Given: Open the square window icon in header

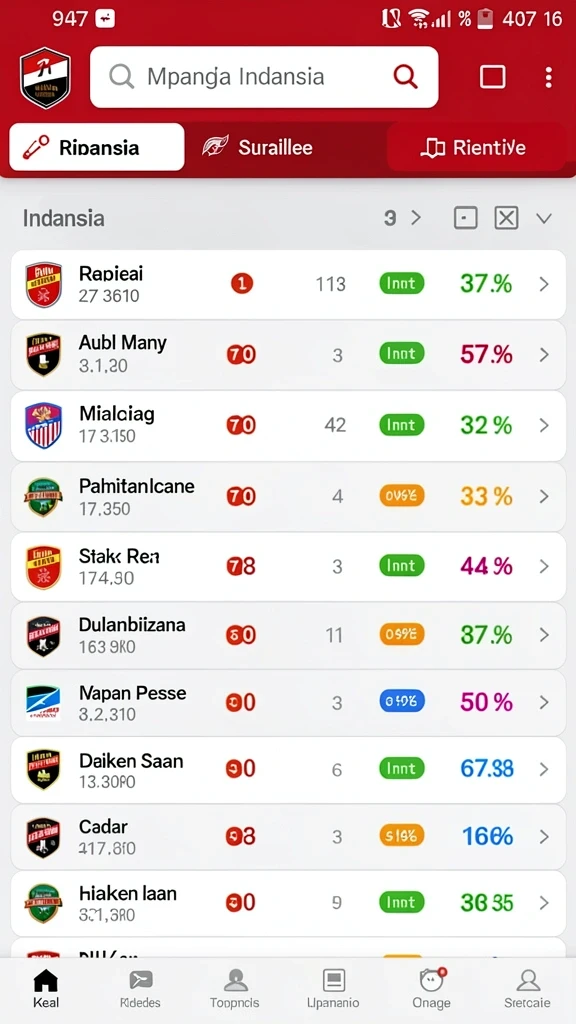Looking at the screenshot, I should coord(492,77).
